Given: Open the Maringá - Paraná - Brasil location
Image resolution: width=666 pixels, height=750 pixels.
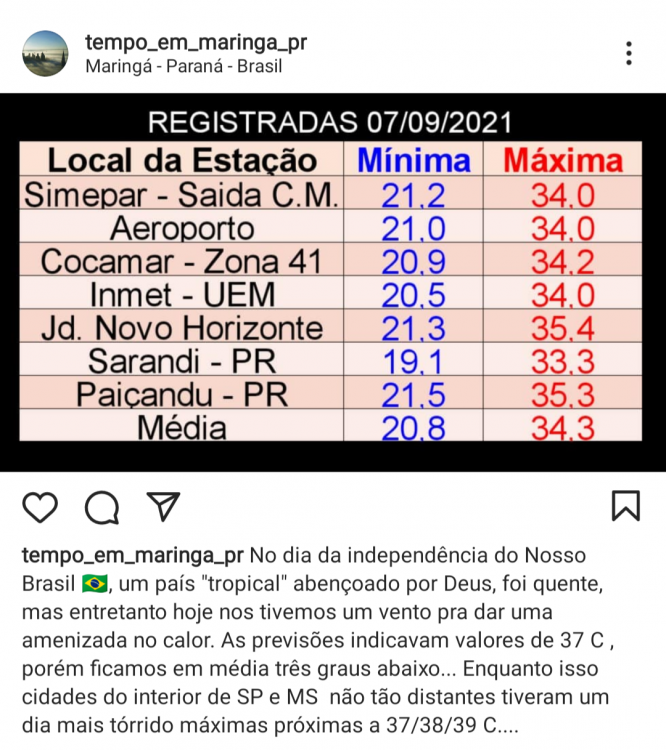Looking at the screenshot, I should pyautogui.click(x=184, y=67).
